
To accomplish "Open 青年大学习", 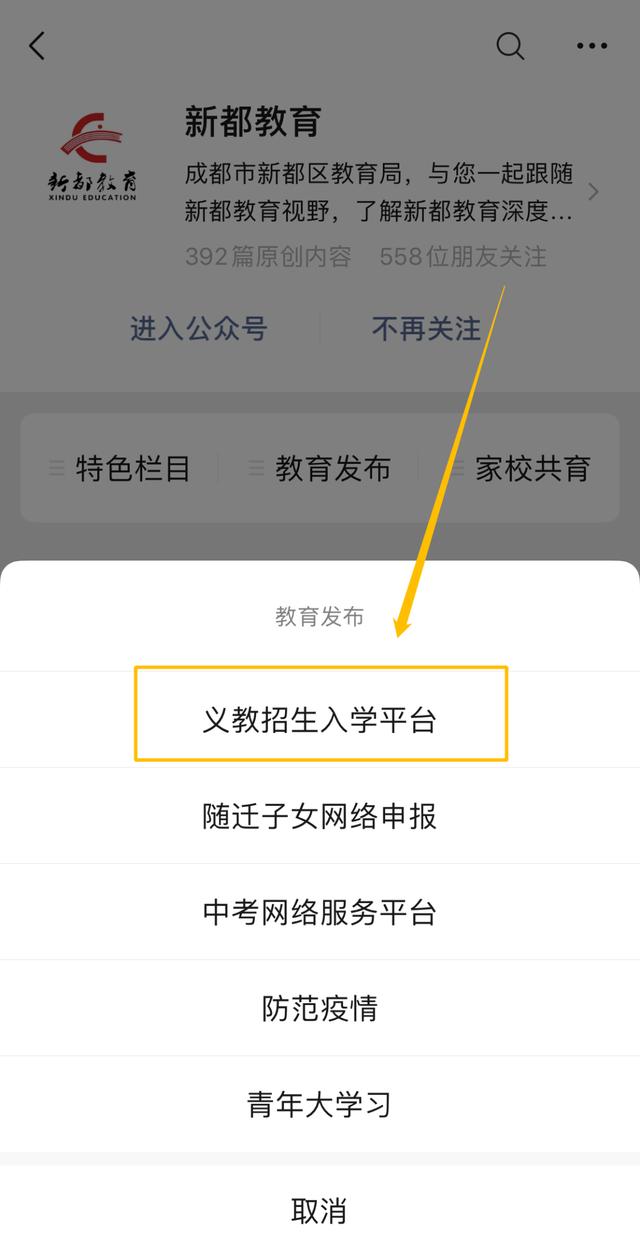I will 320,1104.
